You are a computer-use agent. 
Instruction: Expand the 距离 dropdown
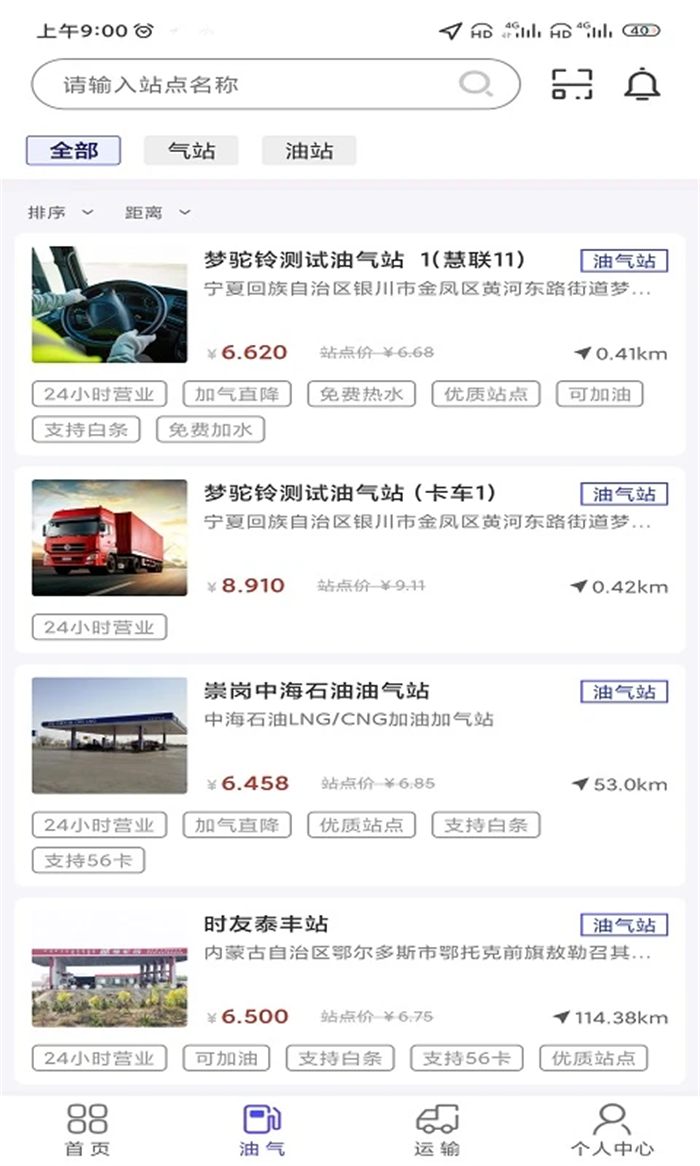(x=157, y=212)
